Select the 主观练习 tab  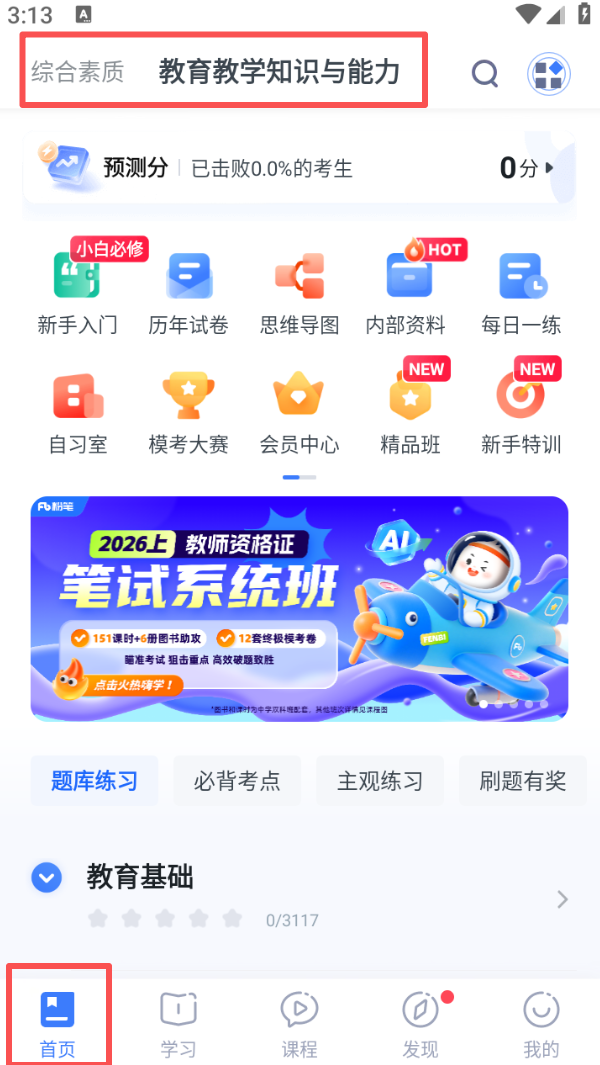(x=380, y=781)
